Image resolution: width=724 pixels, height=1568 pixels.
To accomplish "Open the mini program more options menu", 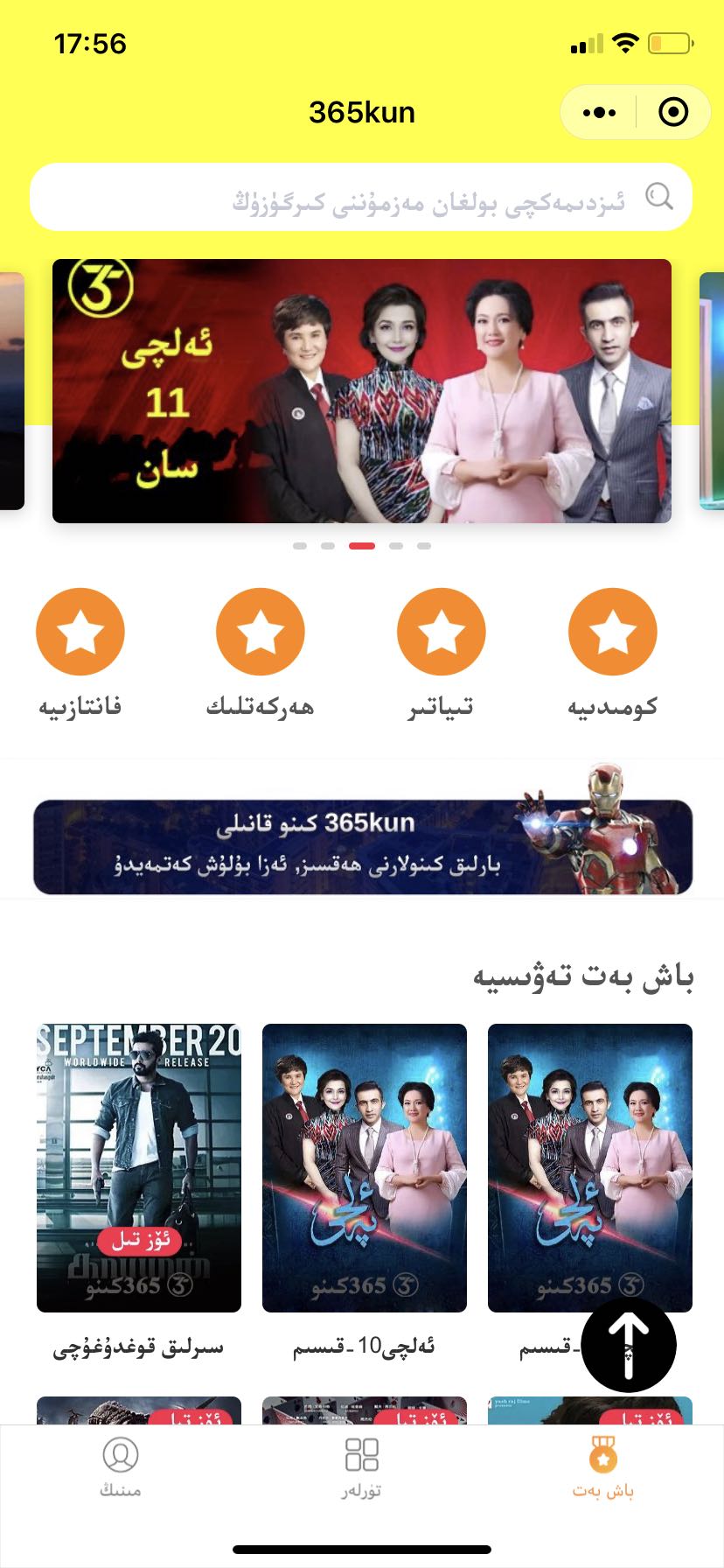I will click(599, 113).
